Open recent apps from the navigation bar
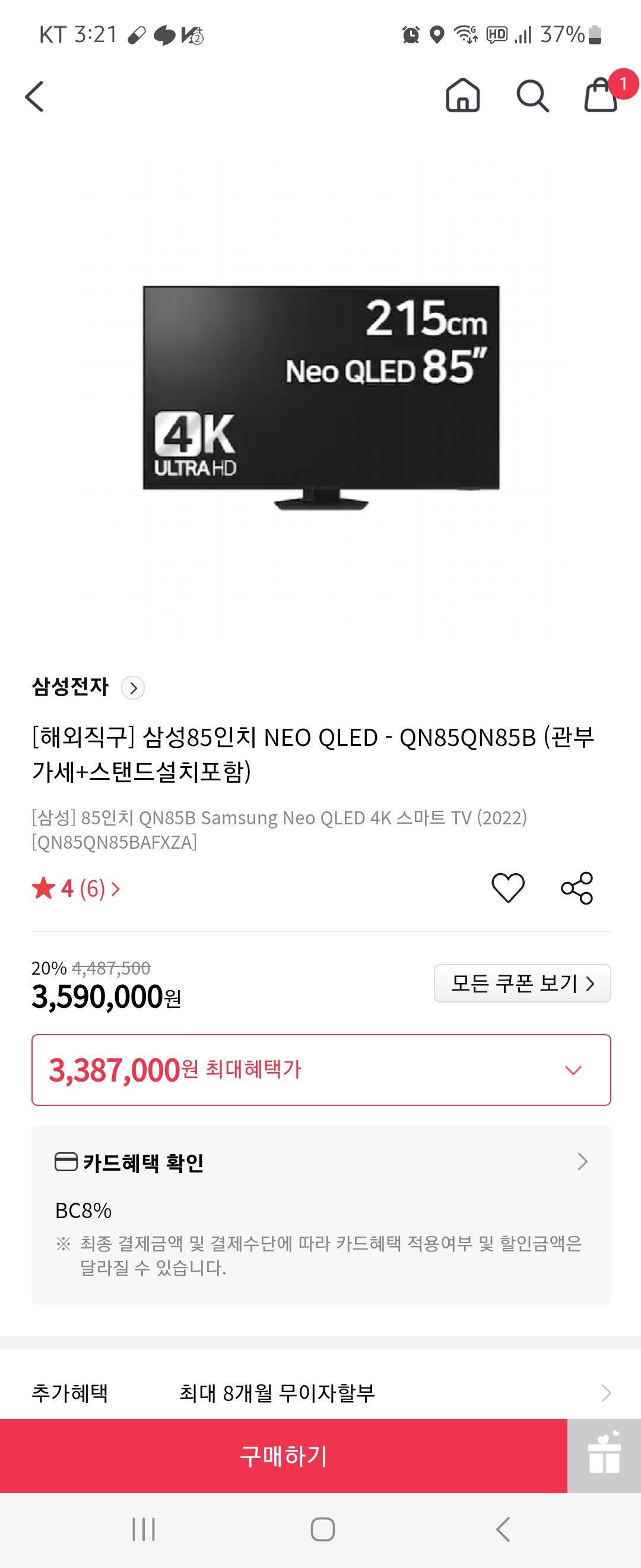 [144, 1529]
